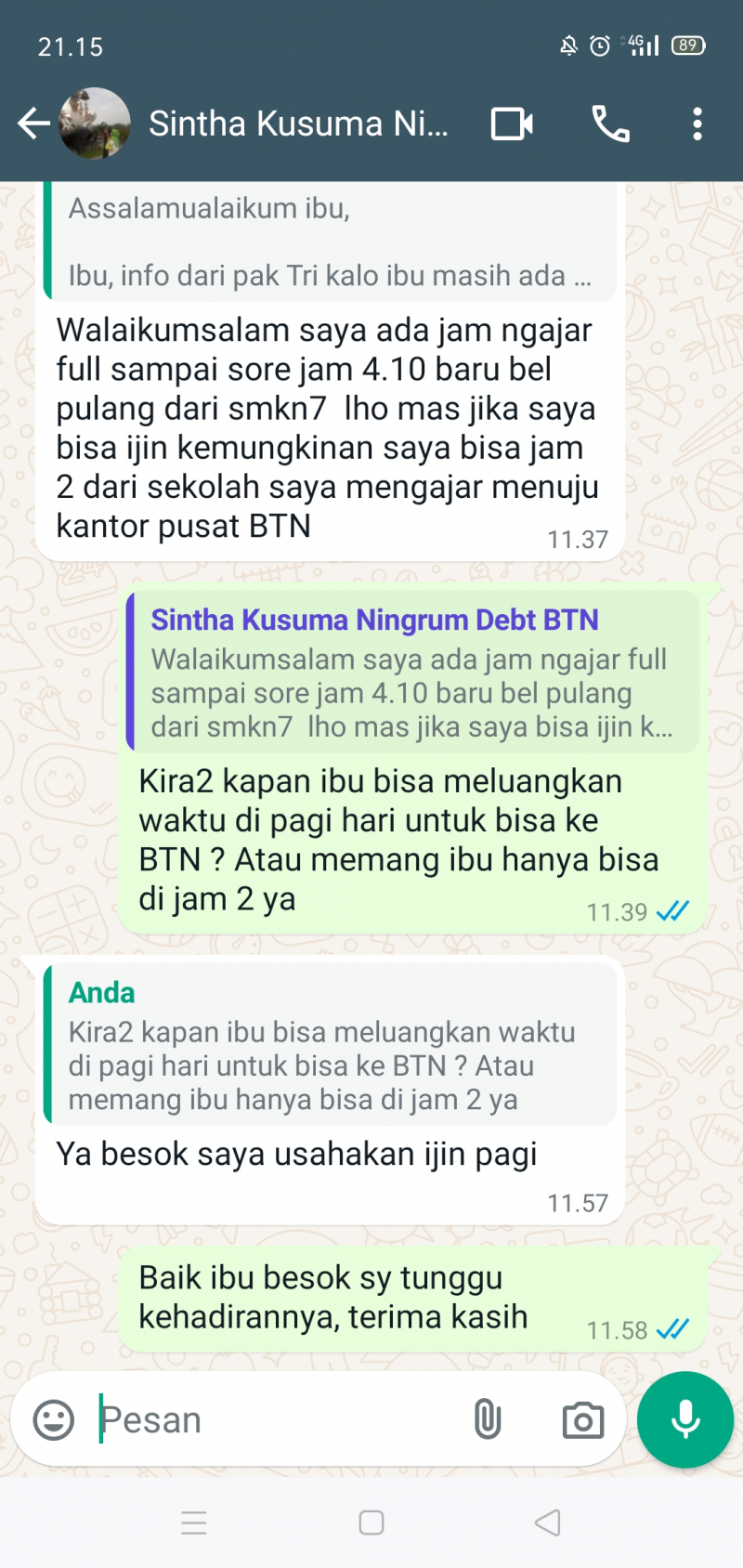Open the emoji picker

click(x=54, y=1419)
